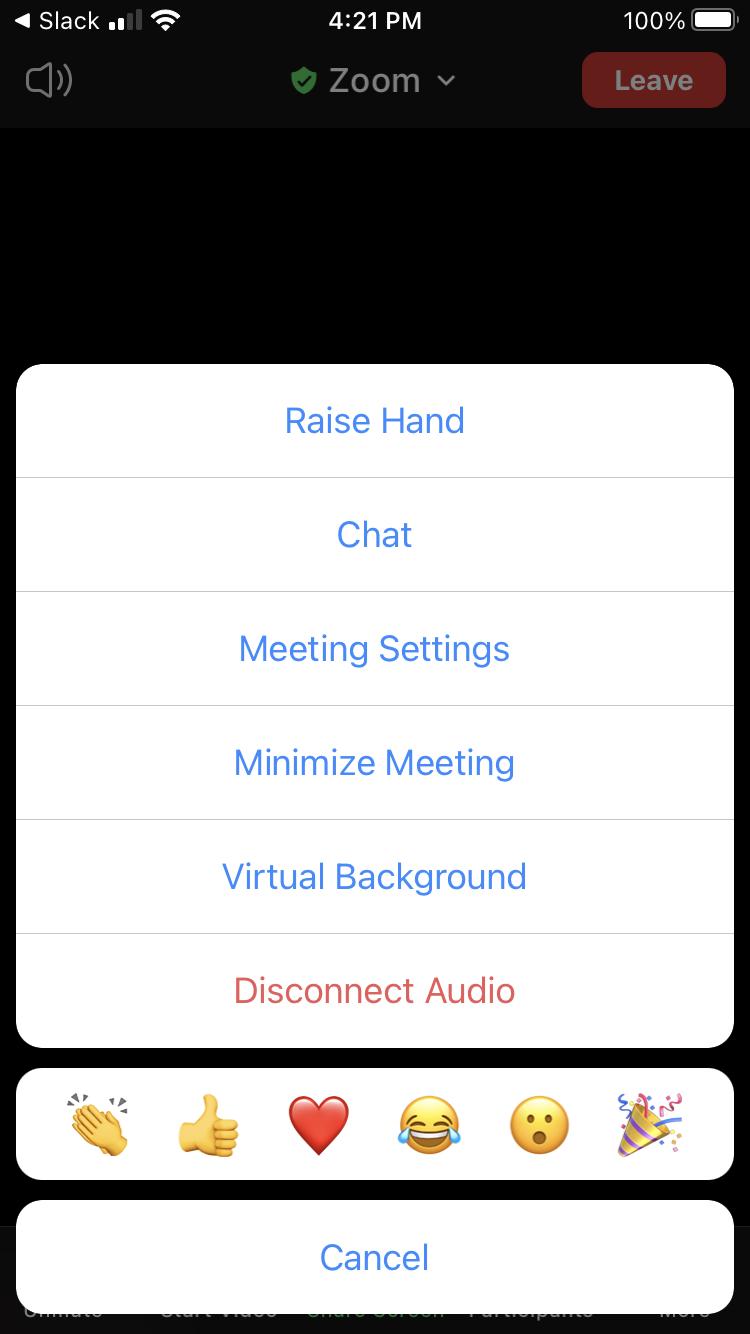Tap the speaker audio output icon
Viewport: 750px width, 1334px height.
48,80
